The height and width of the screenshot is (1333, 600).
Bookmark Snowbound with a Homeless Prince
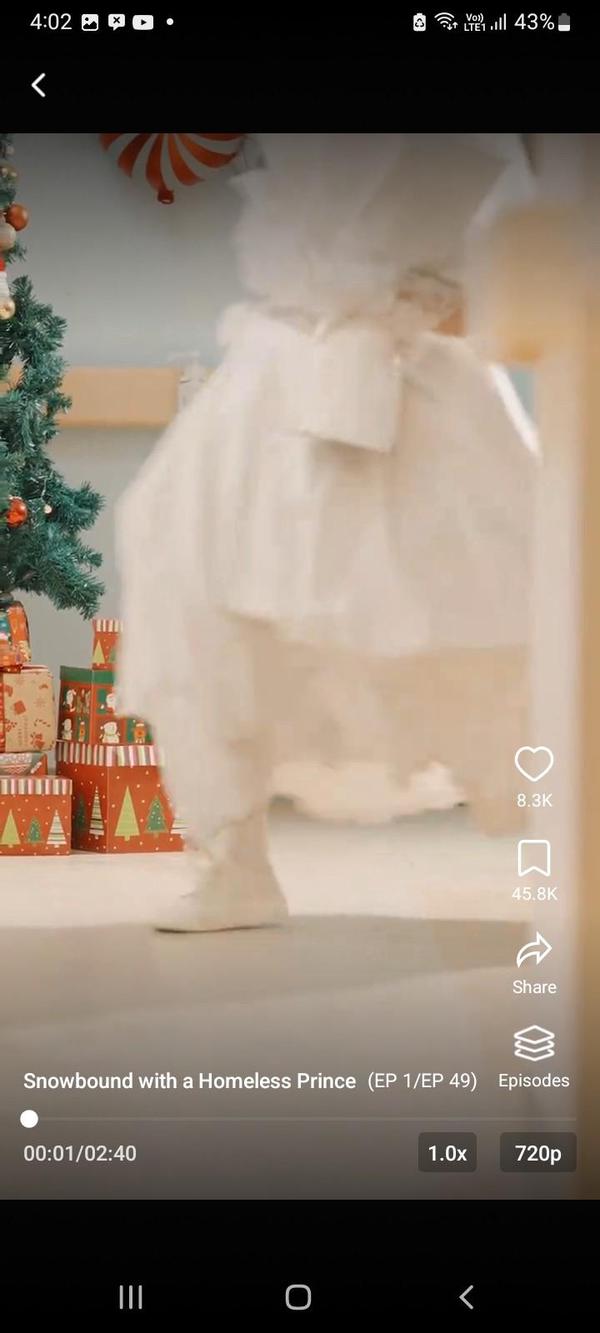click(x=534, y=858)
